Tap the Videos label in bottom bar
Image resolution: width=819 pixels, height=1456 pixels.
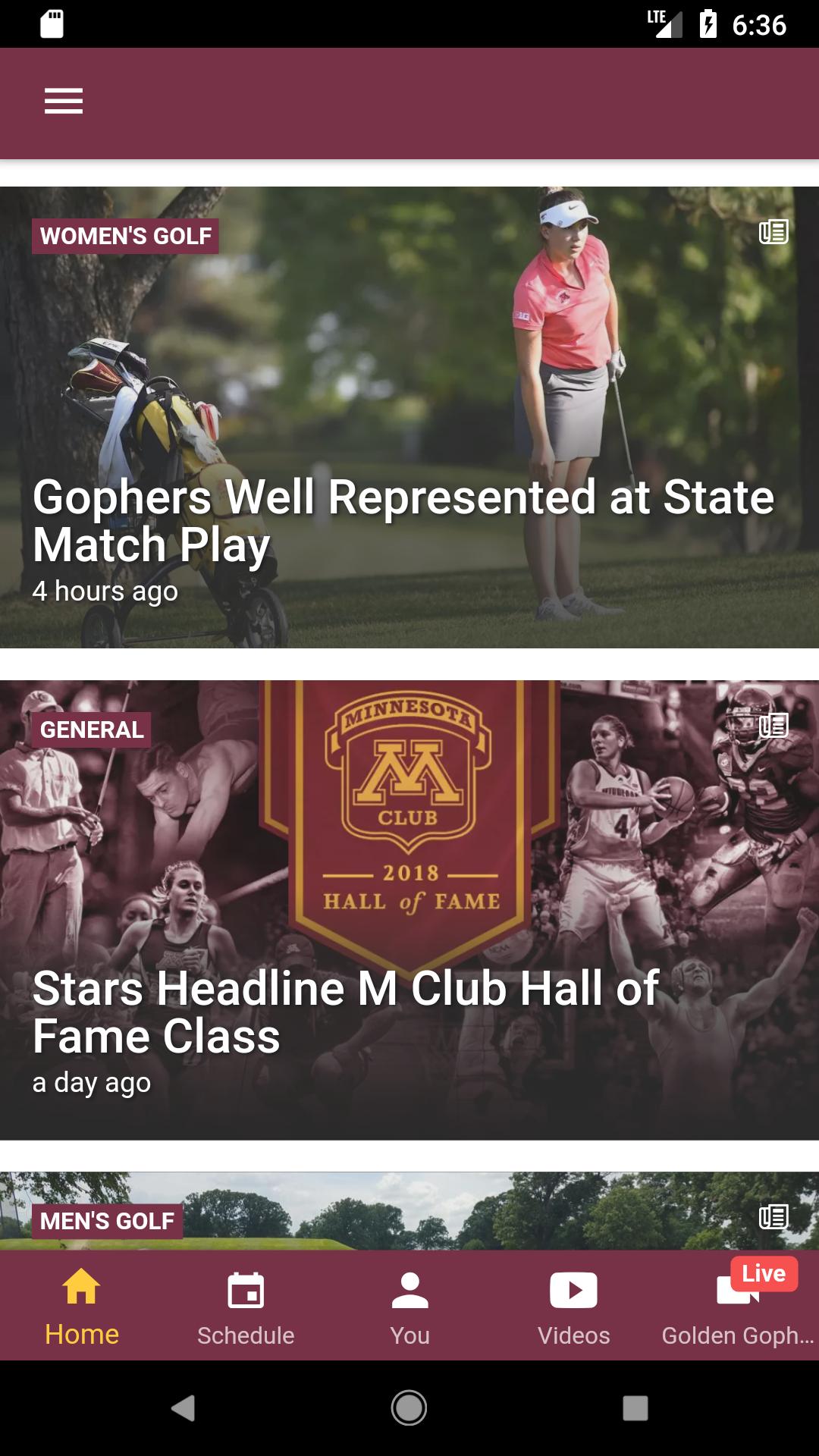click(x=573, y=1335)
